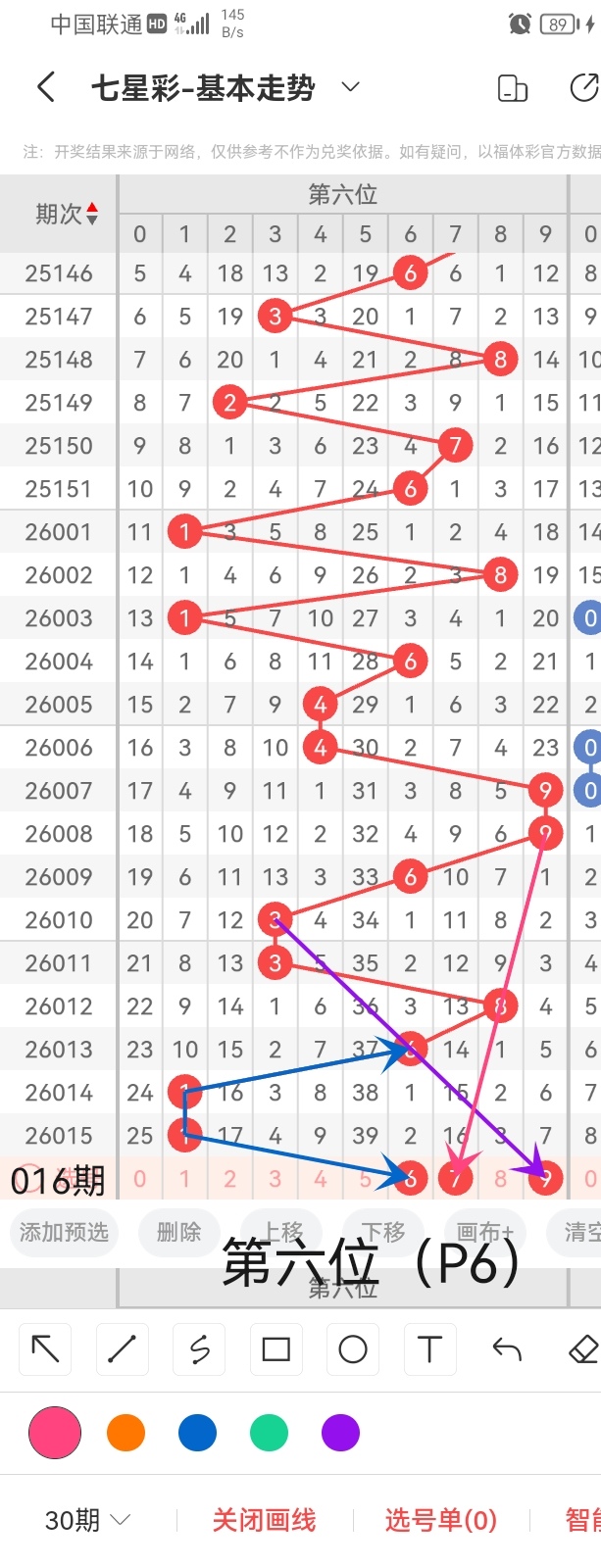Choose the green color swatch
This screenshot has height=1568, width=601.
[269, 1433]
